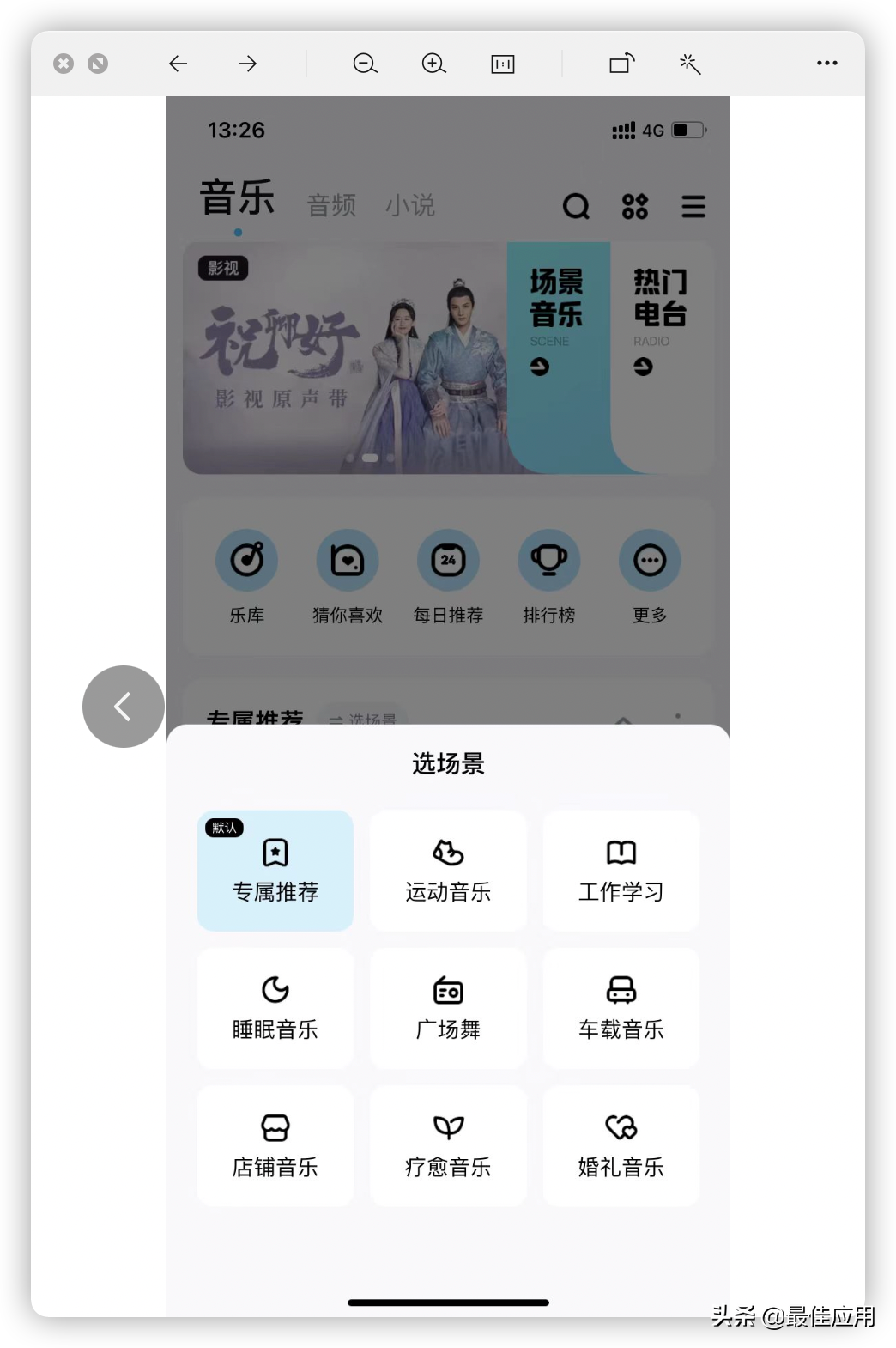Show the previous image with round chevron
The width and height of the screenshot is (896, 1348).
coord(124,707)
